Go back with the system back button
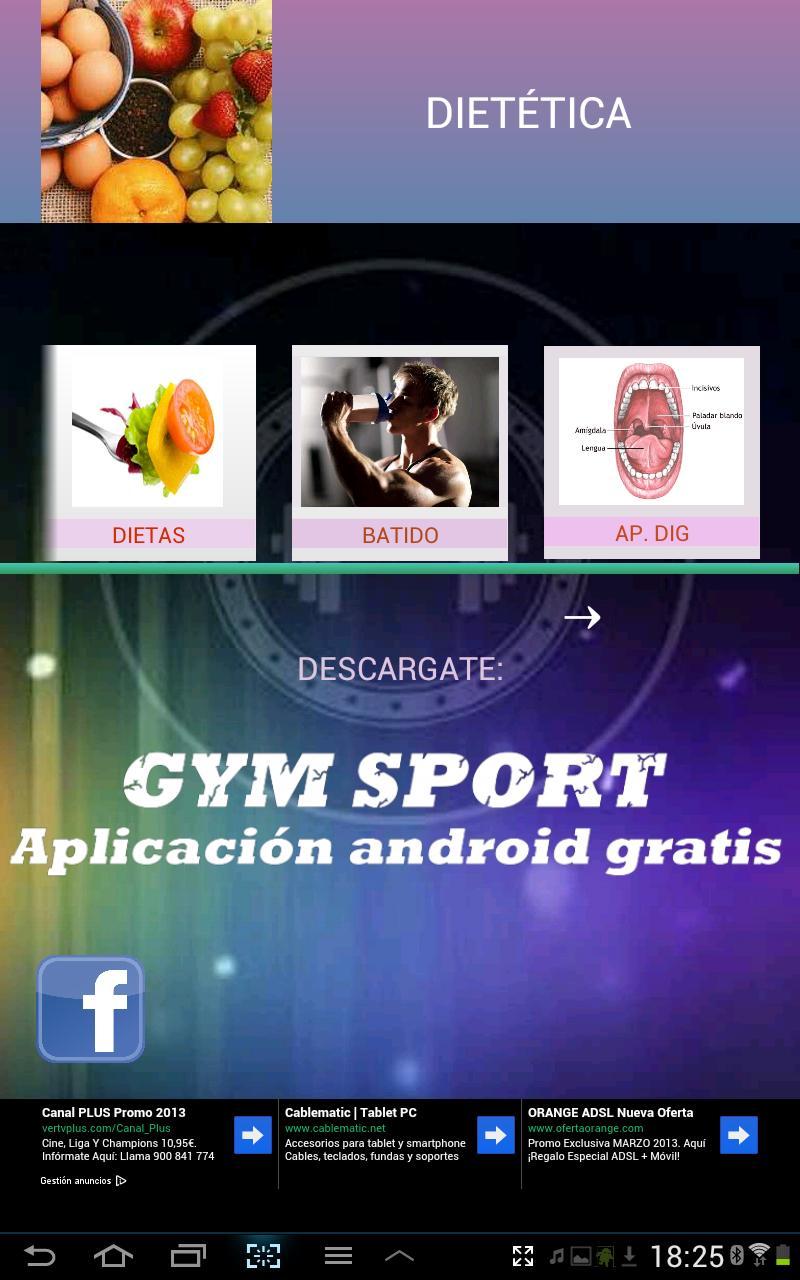Viewport: 800px width, 1280px height. [x=40, y=1256]
